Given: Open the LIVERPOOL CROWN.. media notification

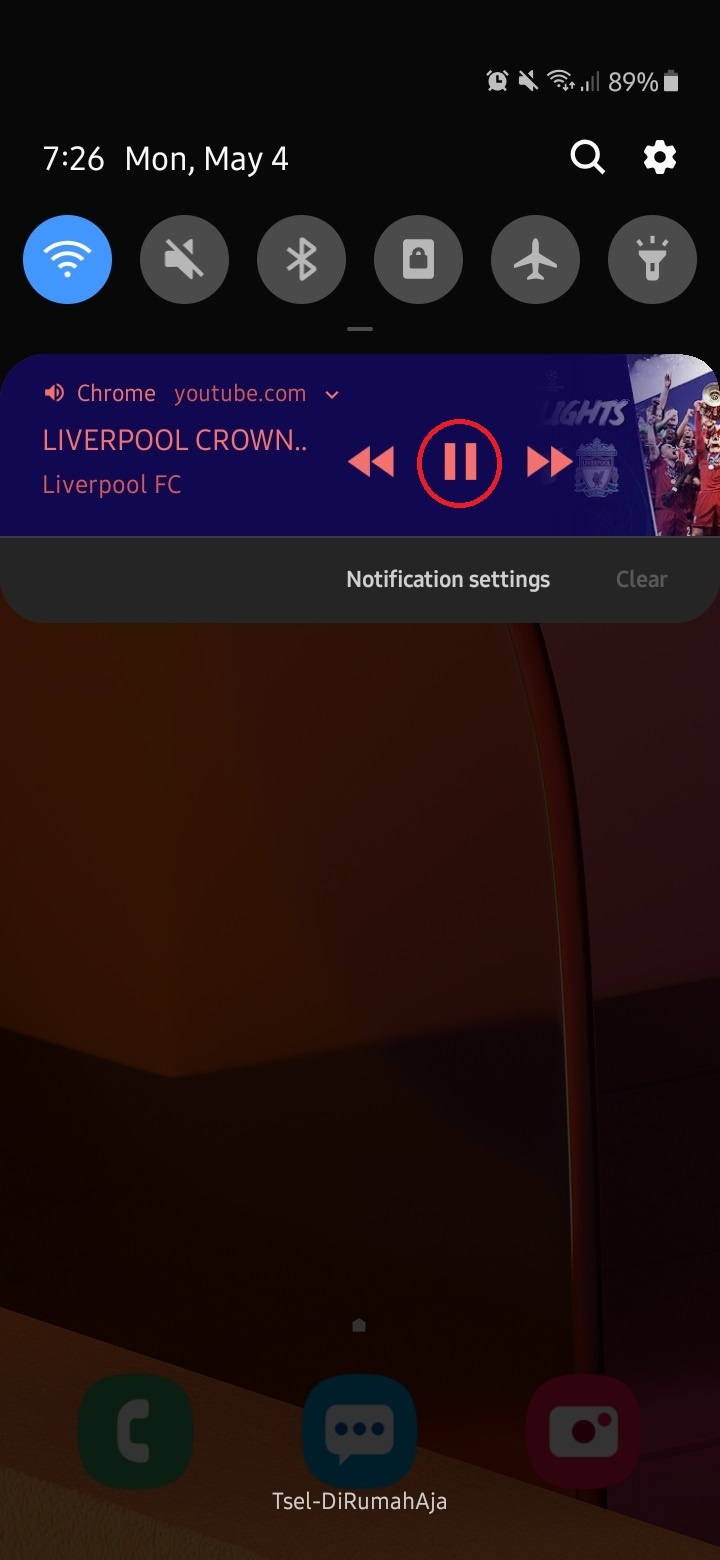Looking at the screenshot, I should coord(175,441).
